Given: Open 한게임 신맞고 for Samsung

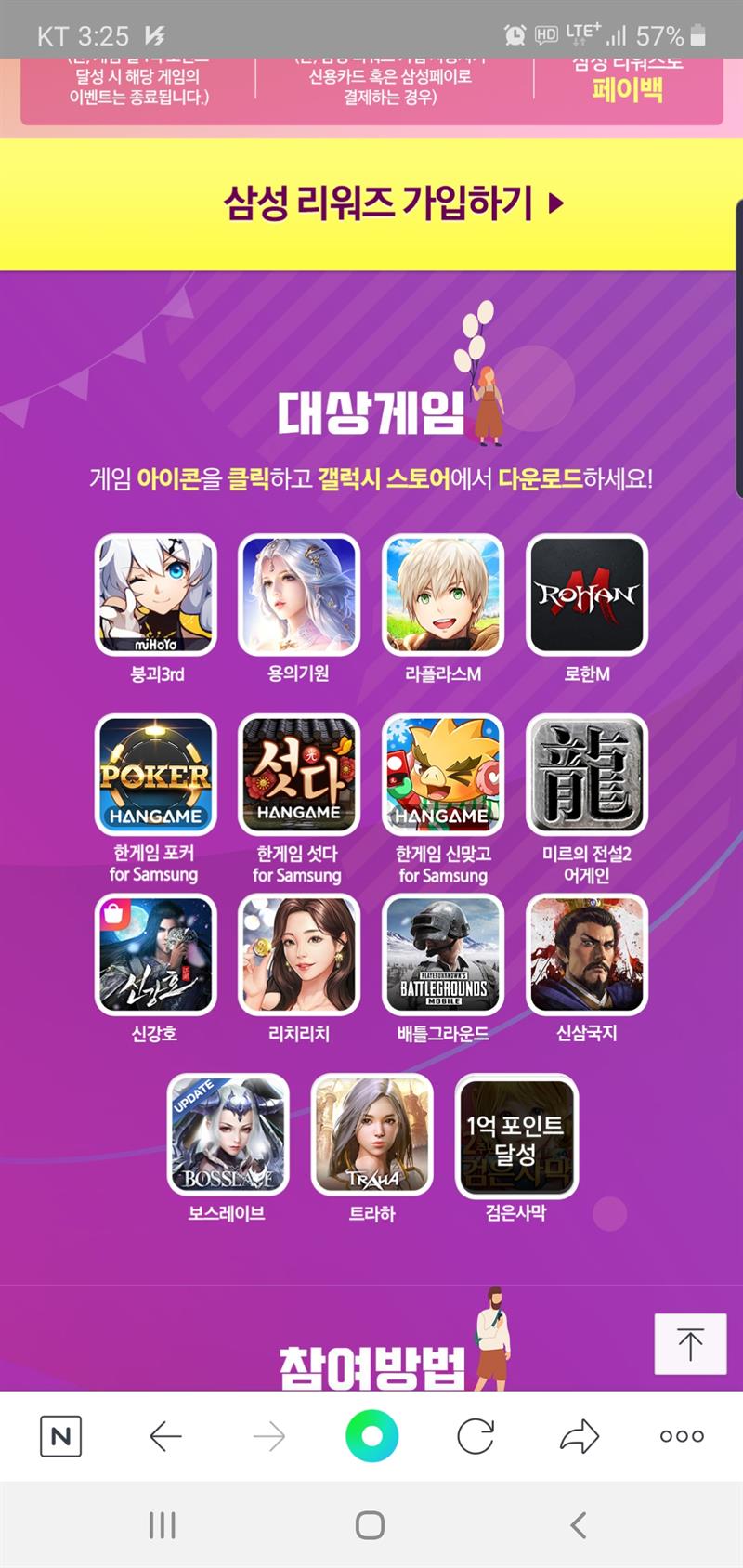Looking at the screenshot, I should [x=443, y=775].
